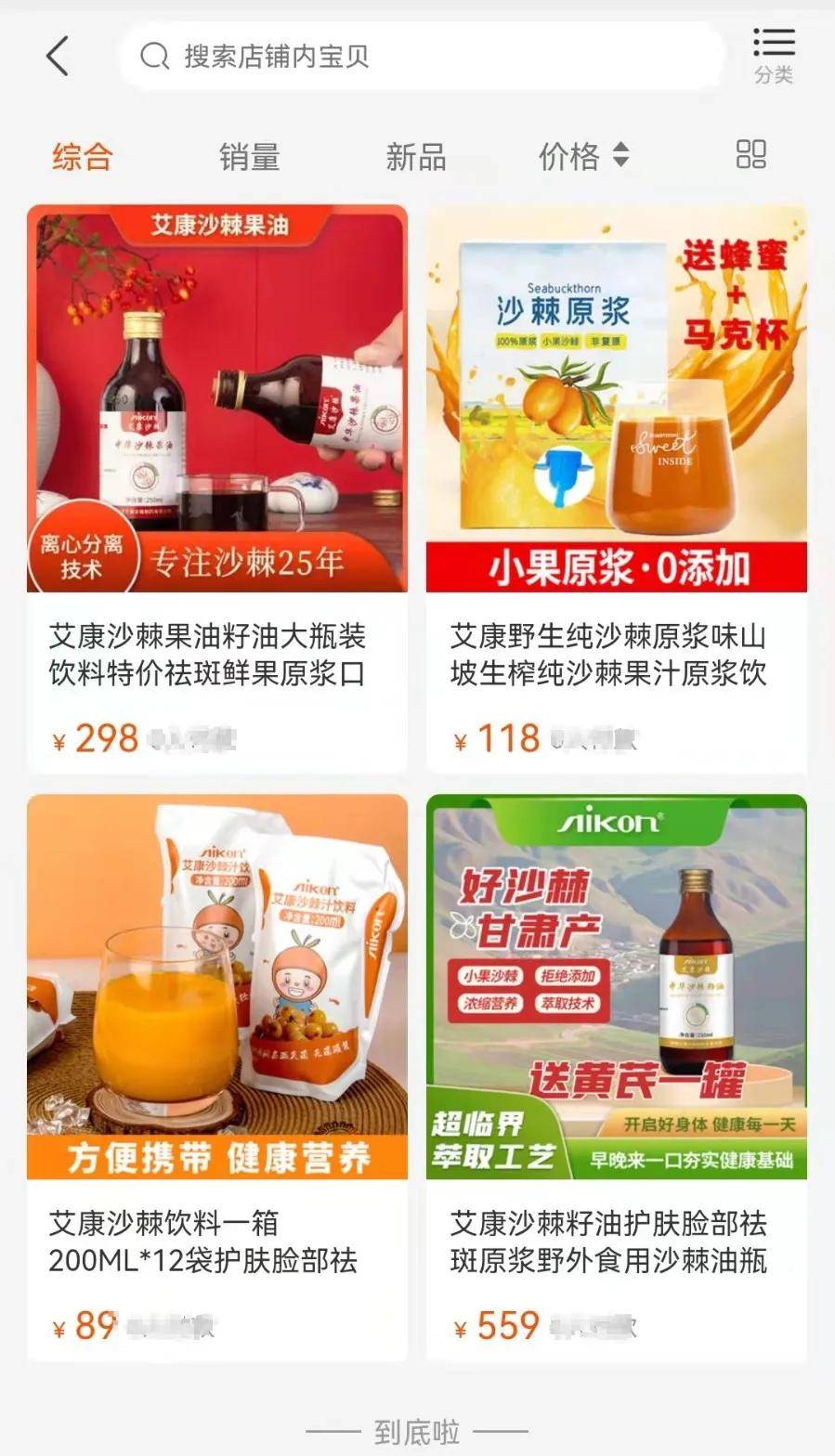Go back using the arrow icon
835x1456 pixels.
tap(58, 57)
